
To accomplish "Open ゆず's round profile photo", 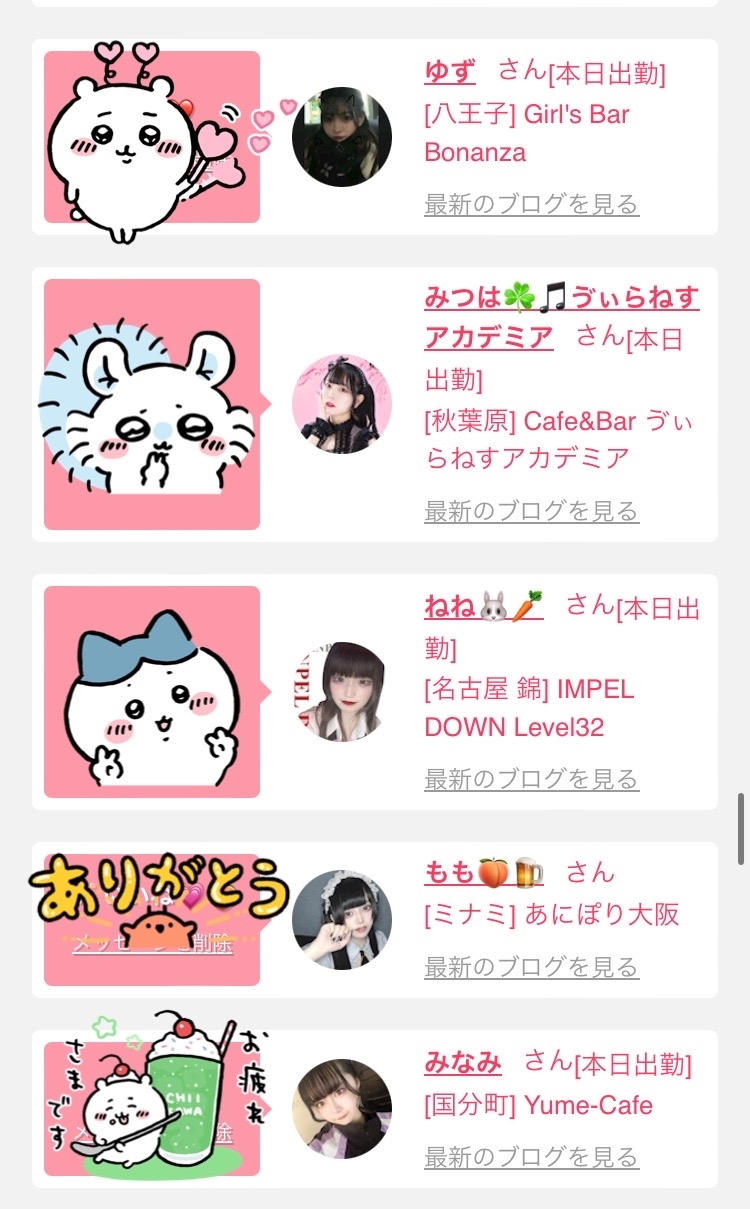I will pos(342,137).
